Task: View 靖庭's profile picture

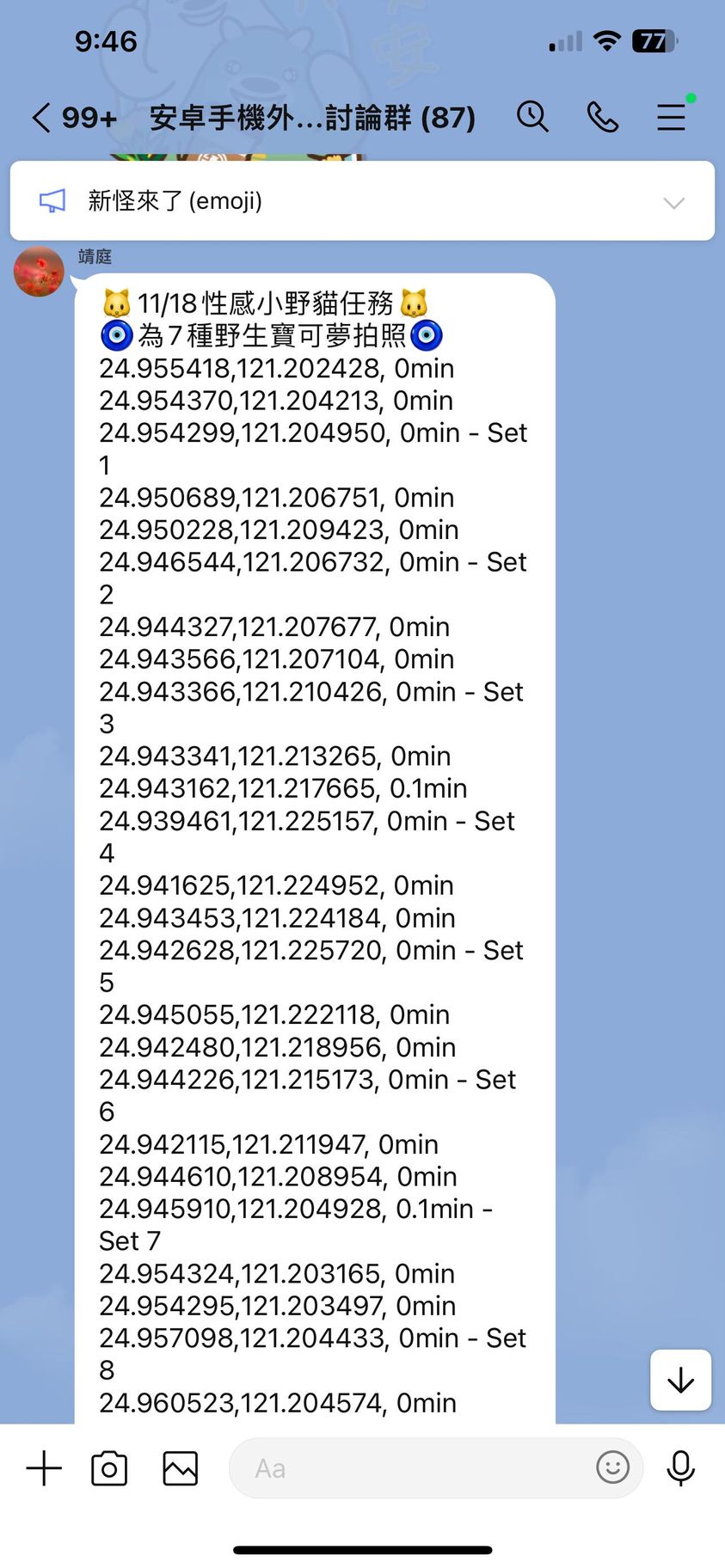Action: click(x=40, y=272)
